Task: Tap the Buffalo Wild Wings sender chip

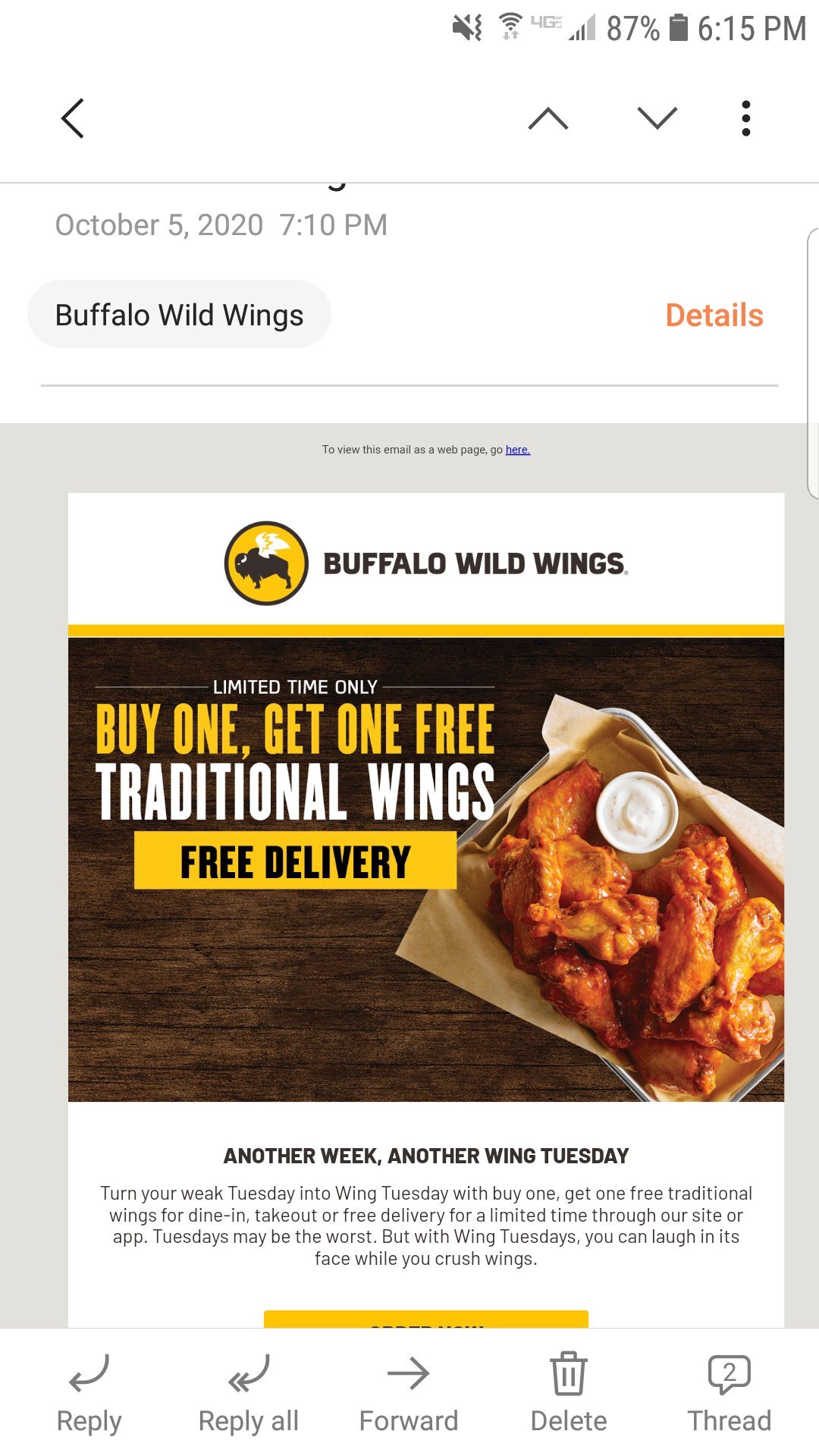Action: [179, 315]
